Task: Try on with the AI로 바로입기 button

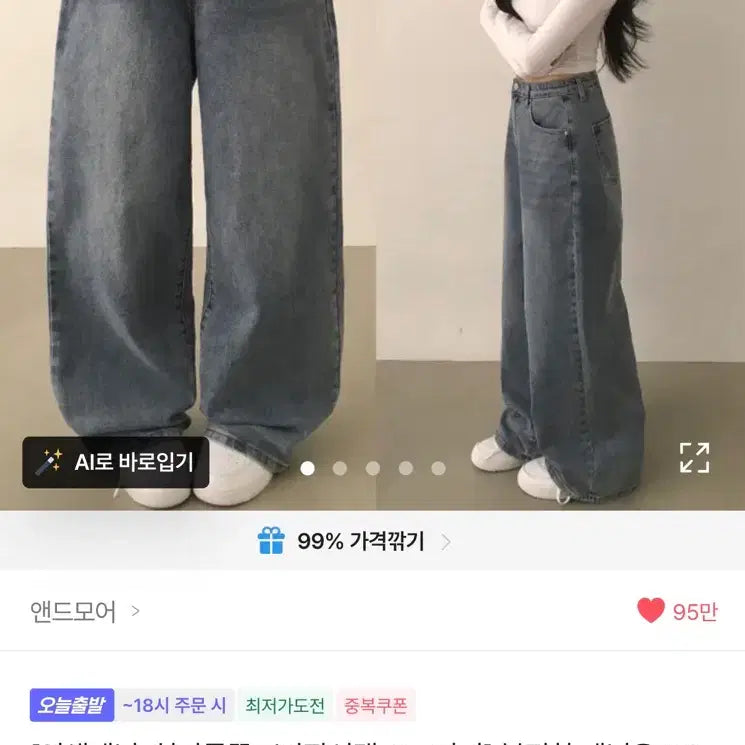Action: click(x=116, y=462)
